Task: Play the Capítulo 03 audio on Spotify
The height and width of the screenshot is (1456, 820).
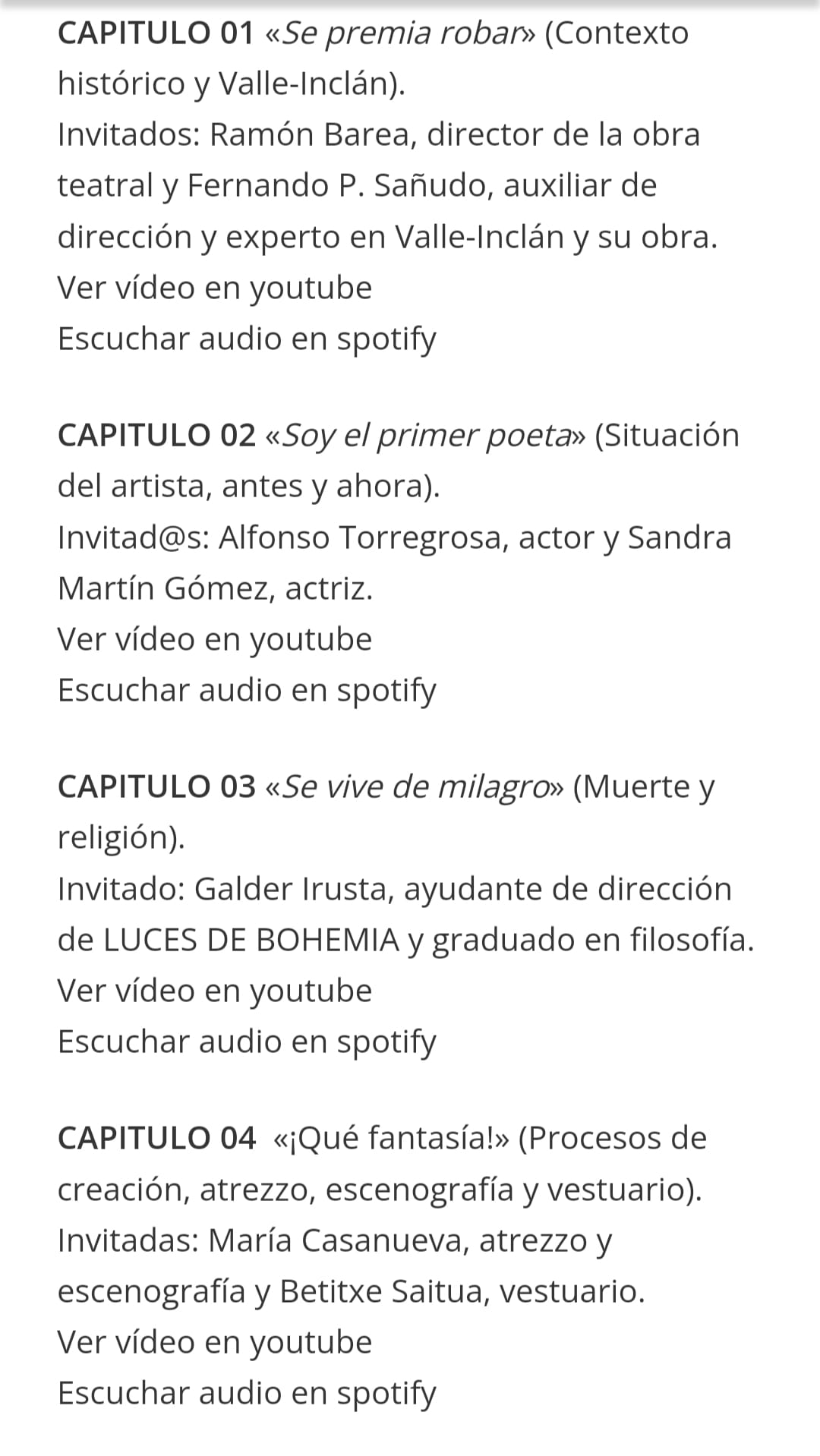Action: pyautogui.click(x=247, y=1042)
